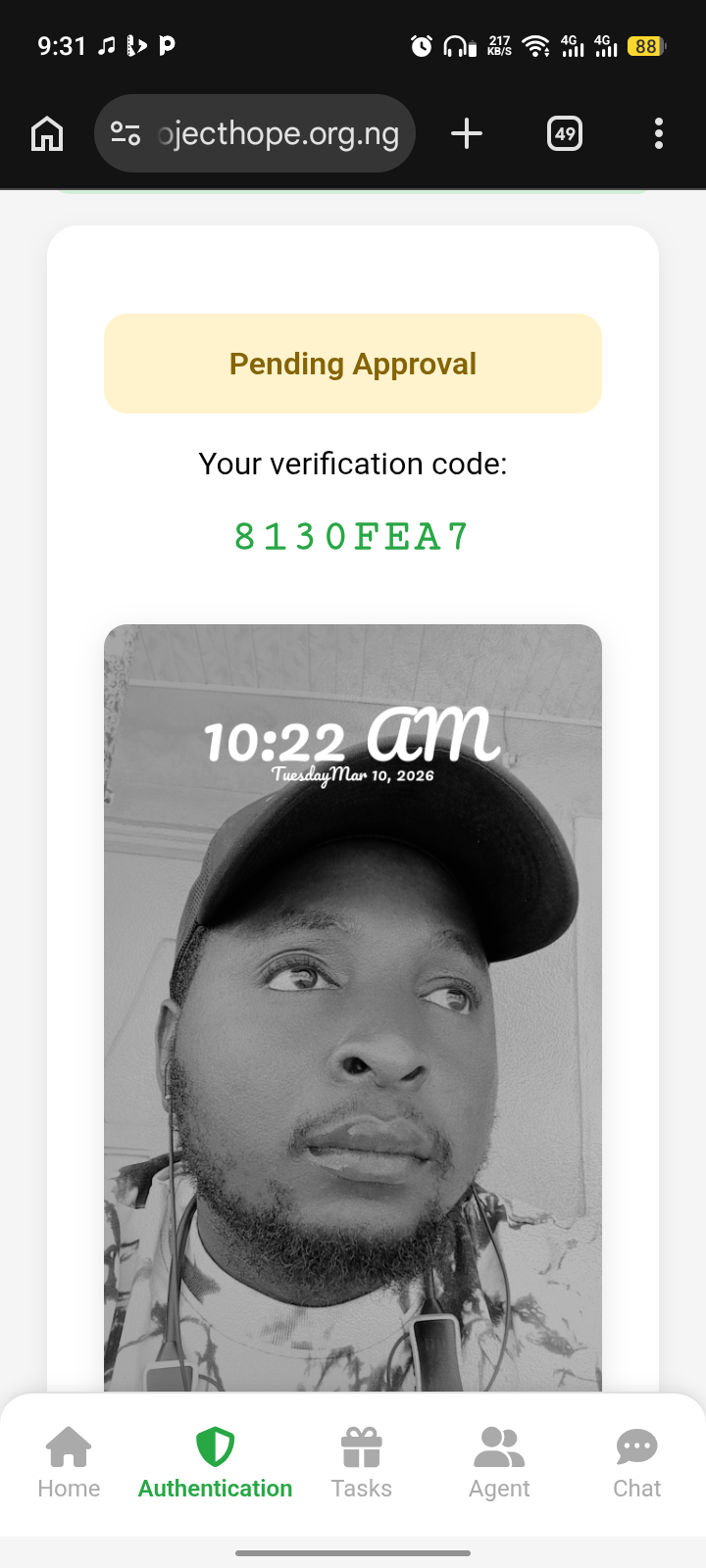The height and width of the screenshot is (1568, 706).
Task: View site settings icon in address bar
Action: pyautogui.click(x=126, y=133)
